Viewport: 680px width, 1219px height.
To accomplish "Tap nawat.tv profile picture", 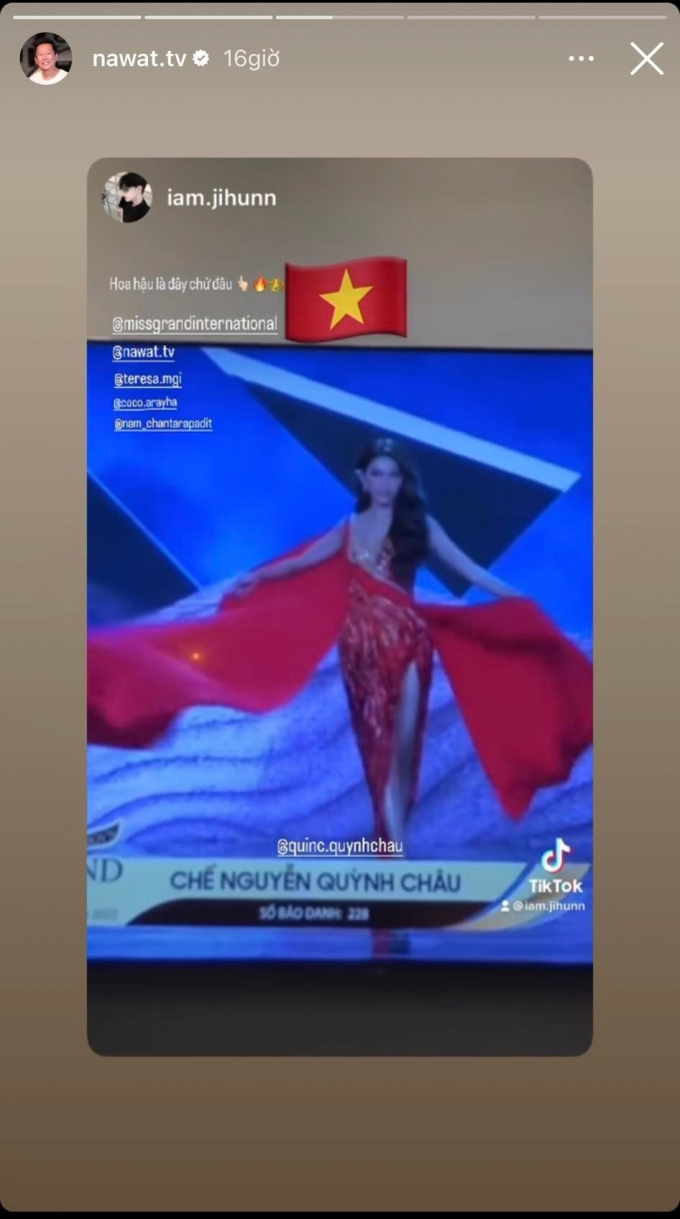I will 46,58.
